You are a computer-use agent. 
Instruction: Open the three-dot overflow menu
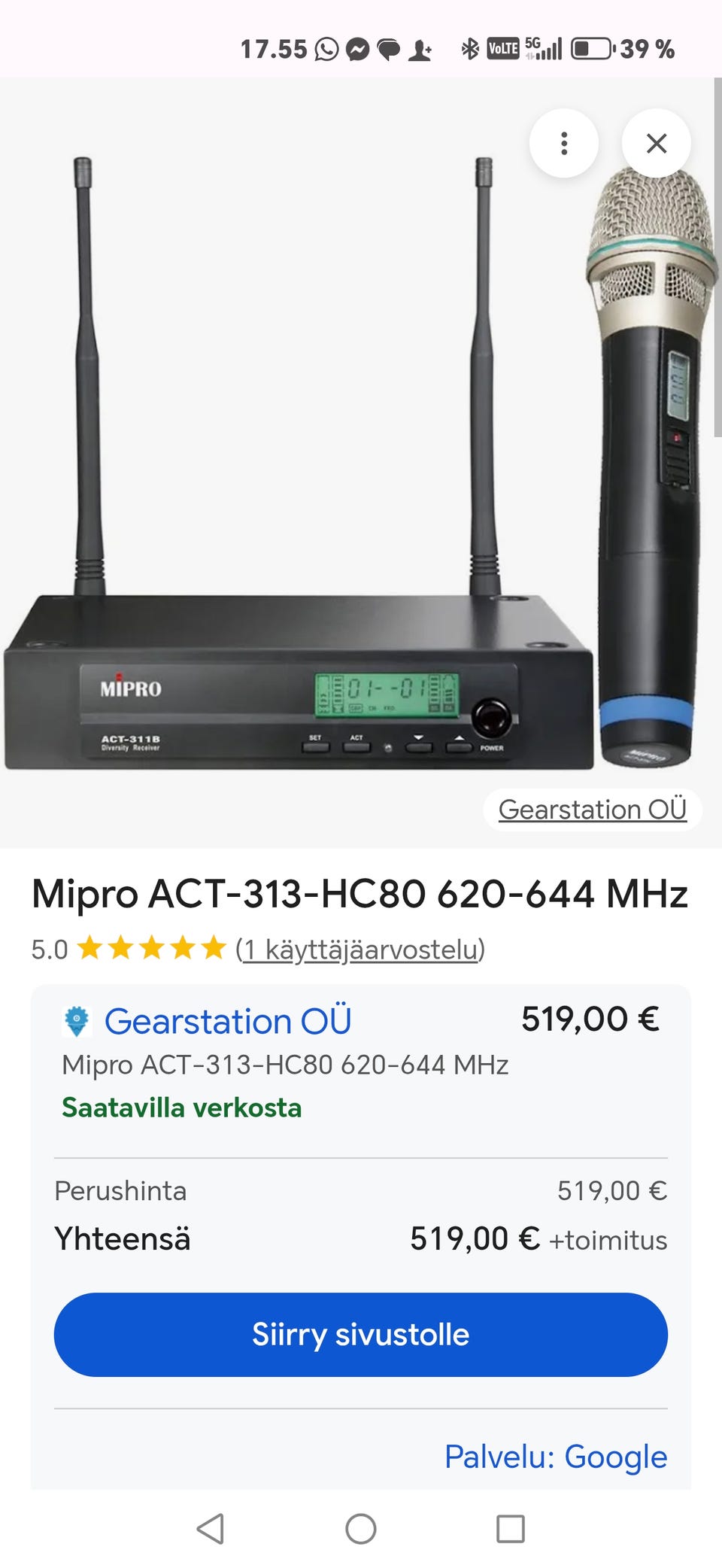click(563, 143)
